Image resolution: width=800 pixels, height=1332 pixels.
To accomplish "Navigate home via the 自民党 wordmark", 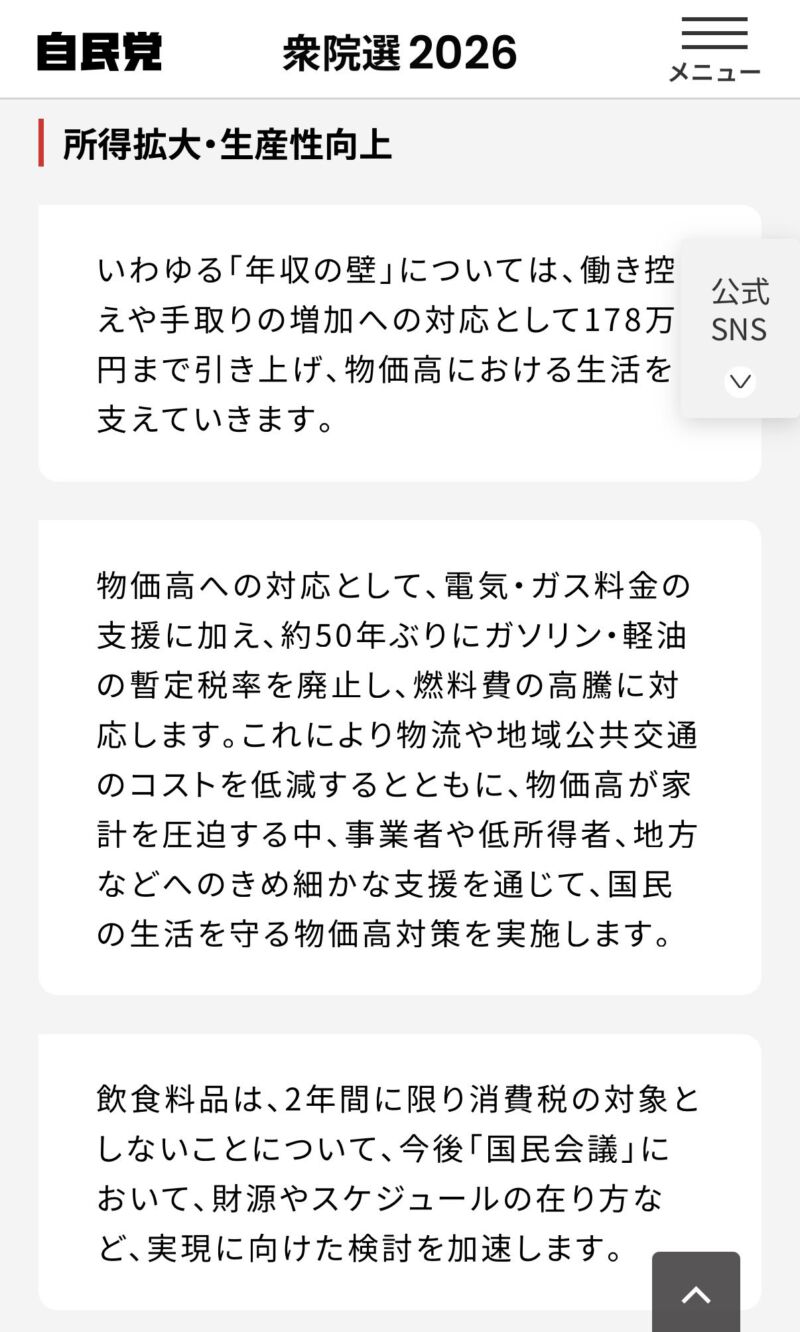I will coord(100,49).
